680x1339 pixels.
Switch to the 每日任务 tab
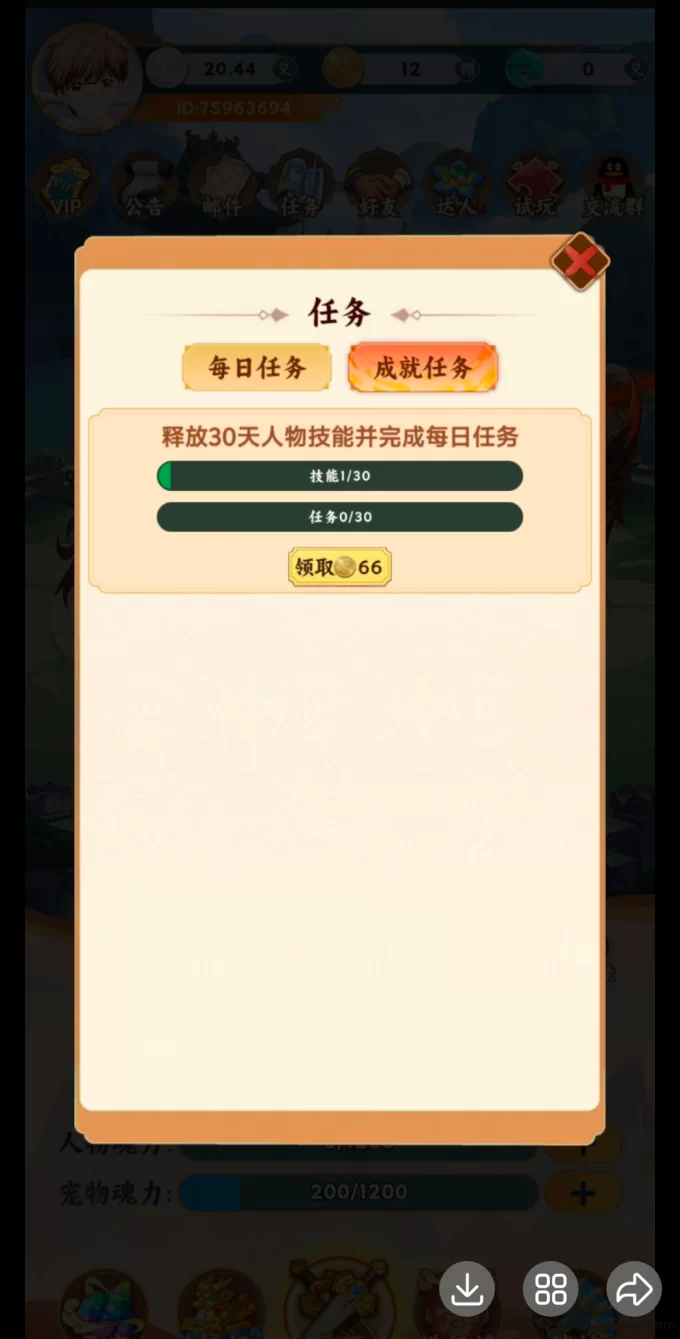point(257,367)
